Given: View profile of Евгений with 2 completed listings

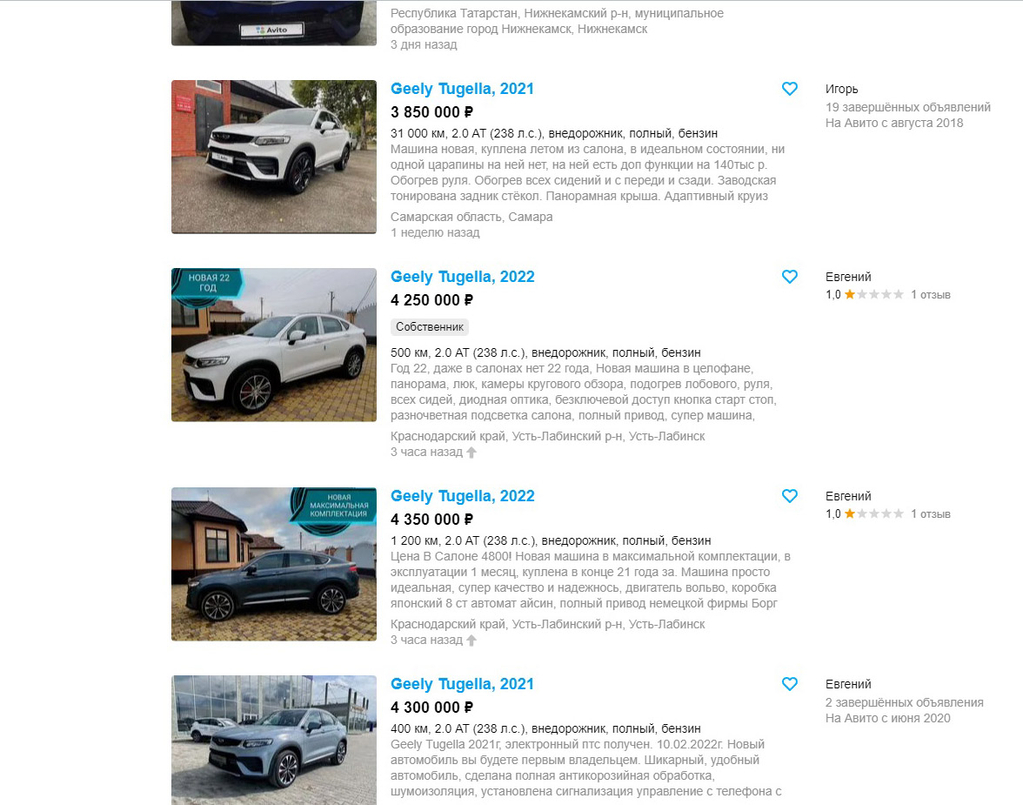Looking at the screenshot, I should pyautogui.click(x=848, y=684).
